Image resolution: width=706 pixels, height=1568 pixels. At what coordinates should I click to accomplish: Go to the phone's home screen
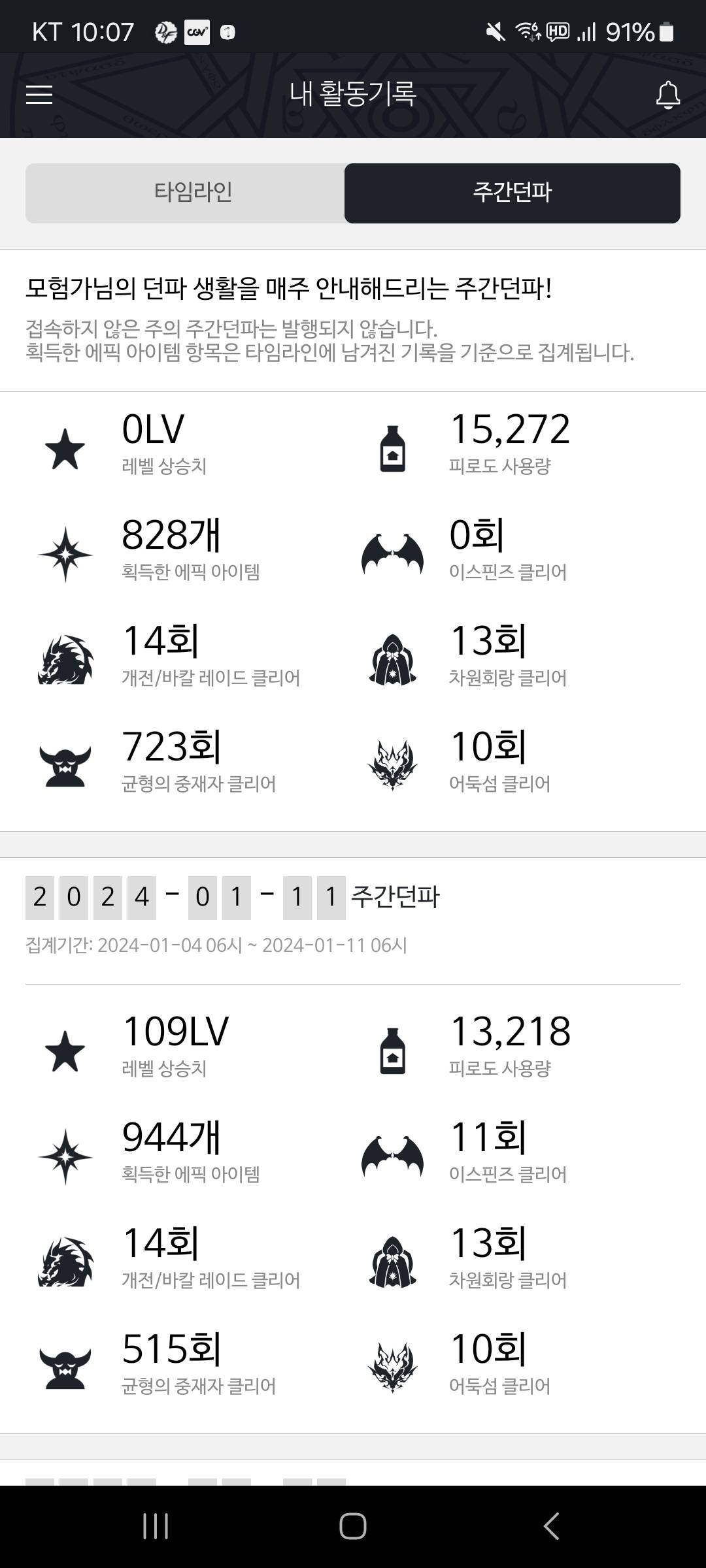[x=352, y=1526]
